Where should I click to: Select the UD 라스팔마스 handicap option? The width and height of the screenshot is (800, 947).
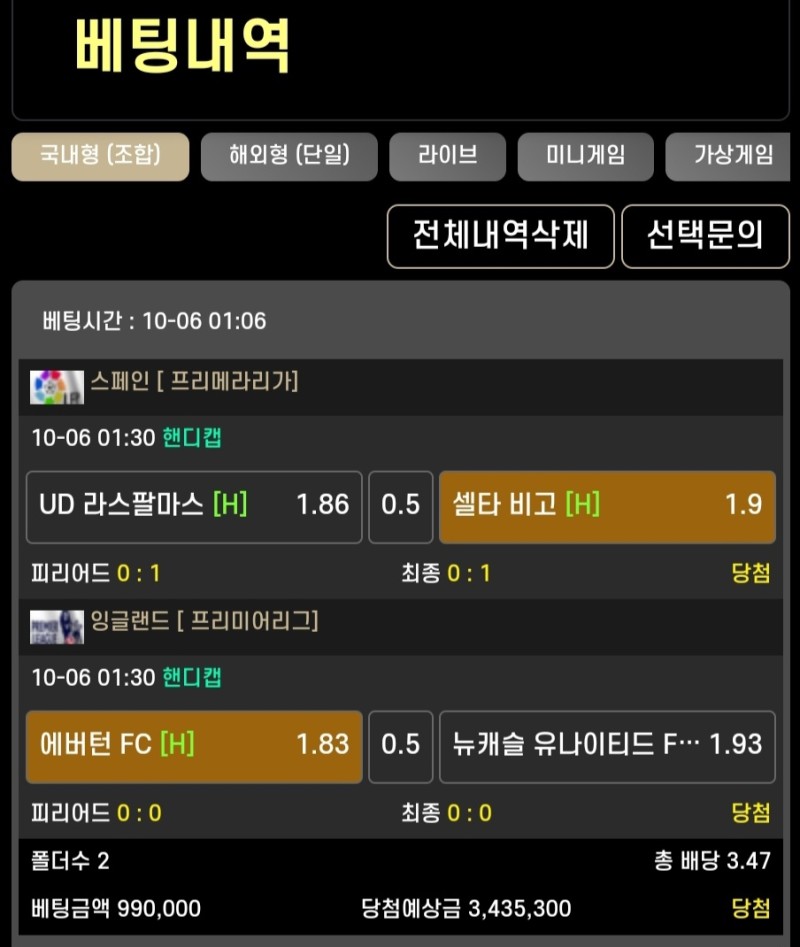(194, 506)
